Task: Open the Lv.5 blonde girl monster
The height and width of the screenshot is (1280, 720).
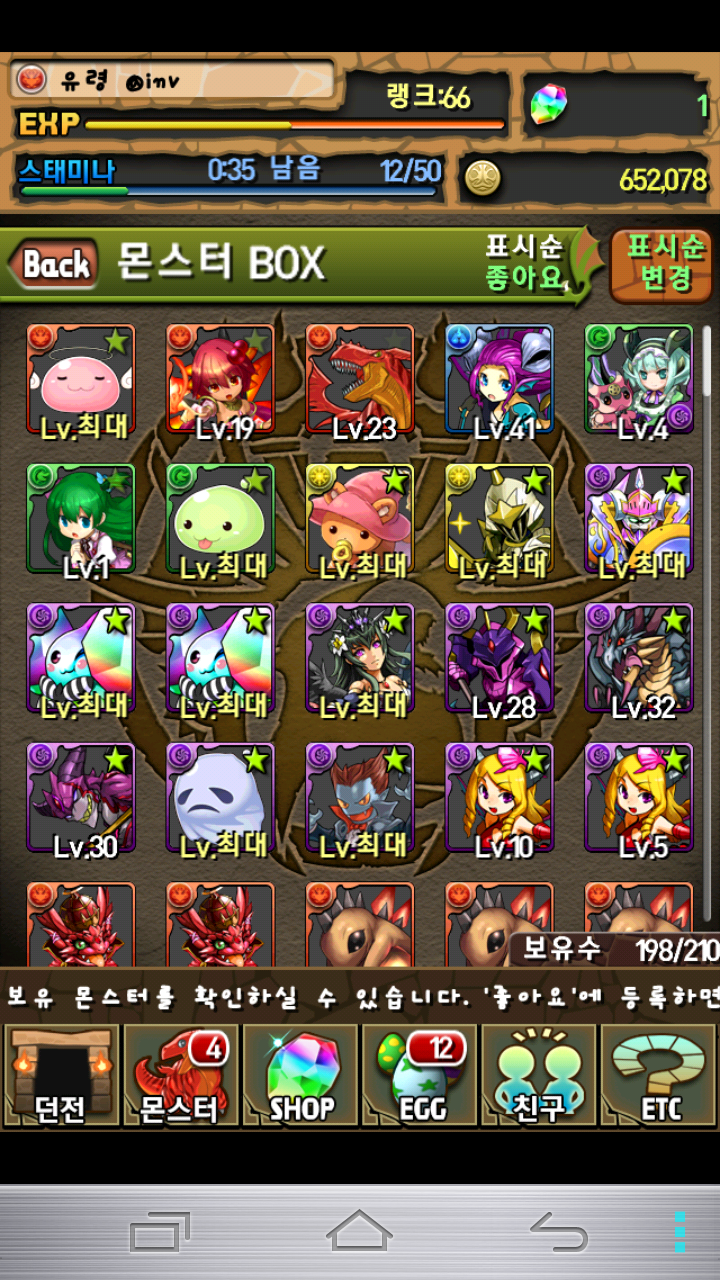Action: pyautogui.click(x=639, y=797)
